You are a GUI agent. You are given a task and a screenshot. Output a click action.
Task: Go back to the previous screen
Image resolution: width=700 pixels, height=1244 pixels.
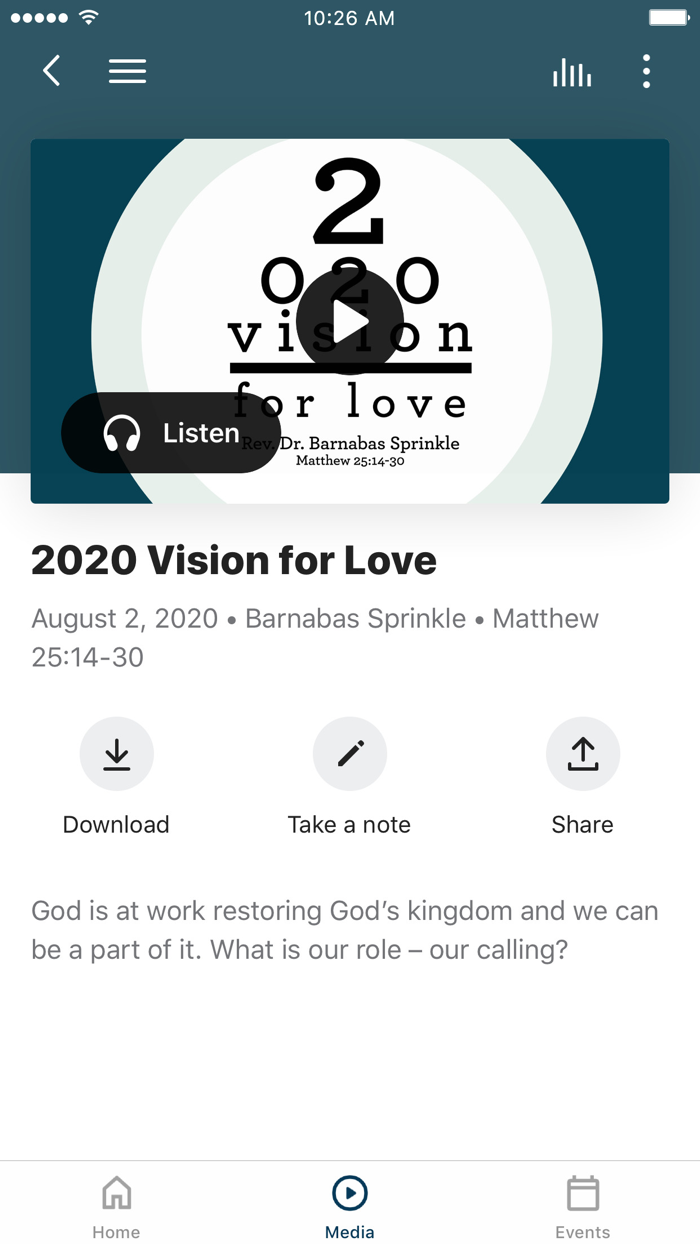[52, 71]
